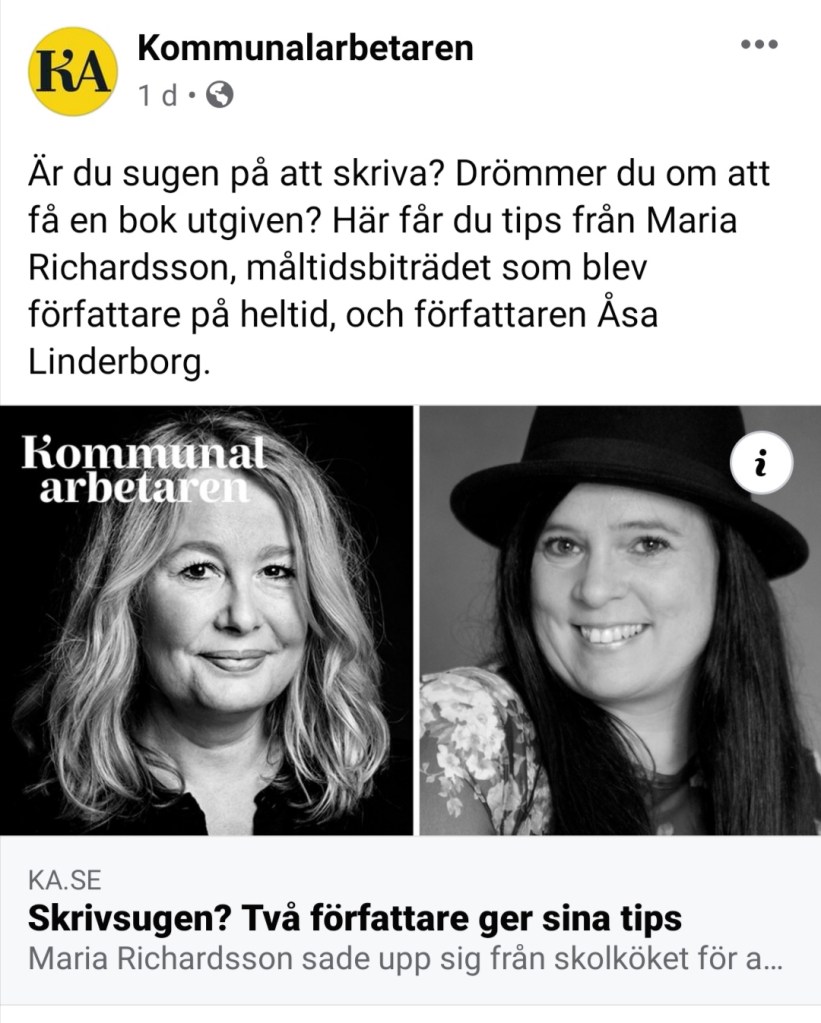The image size is (821, 1023).
Task: Open the post's three-dot options menu
Action: click(x=758, y=45)
